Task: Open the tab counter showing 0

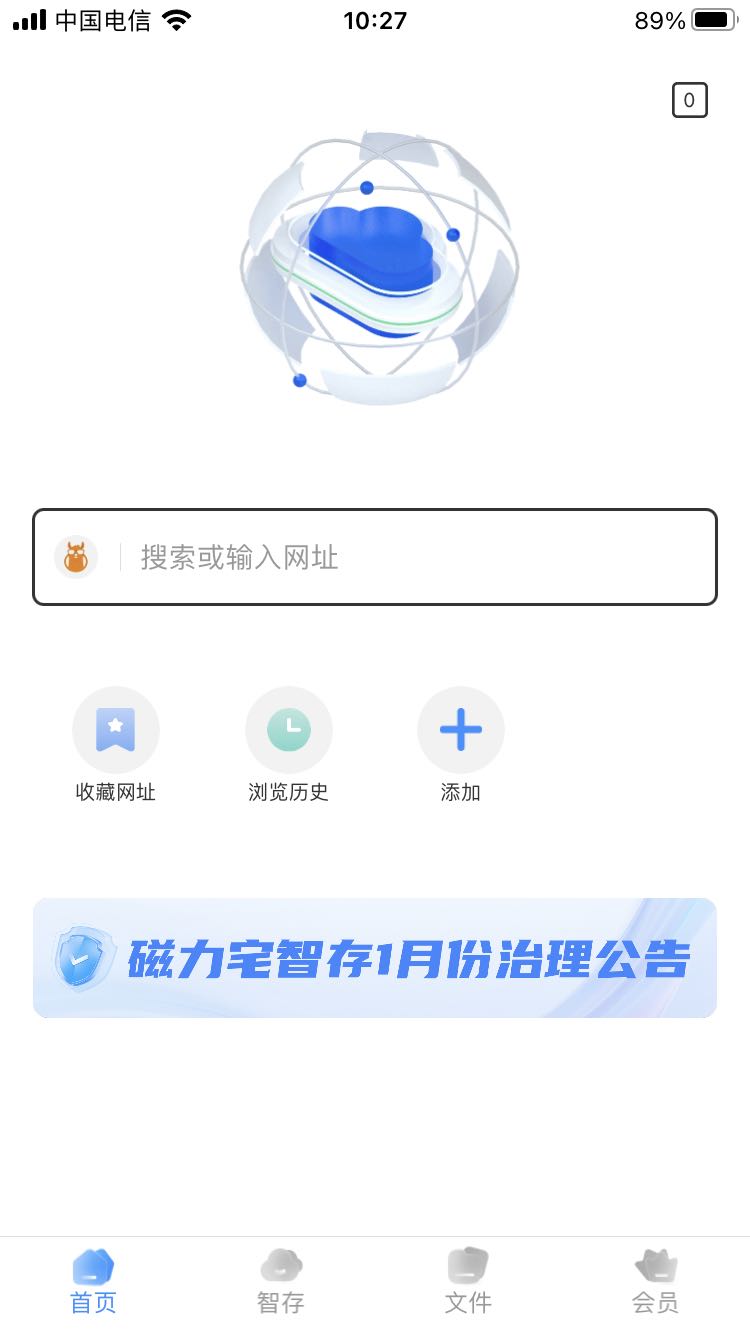Action: 689,100
